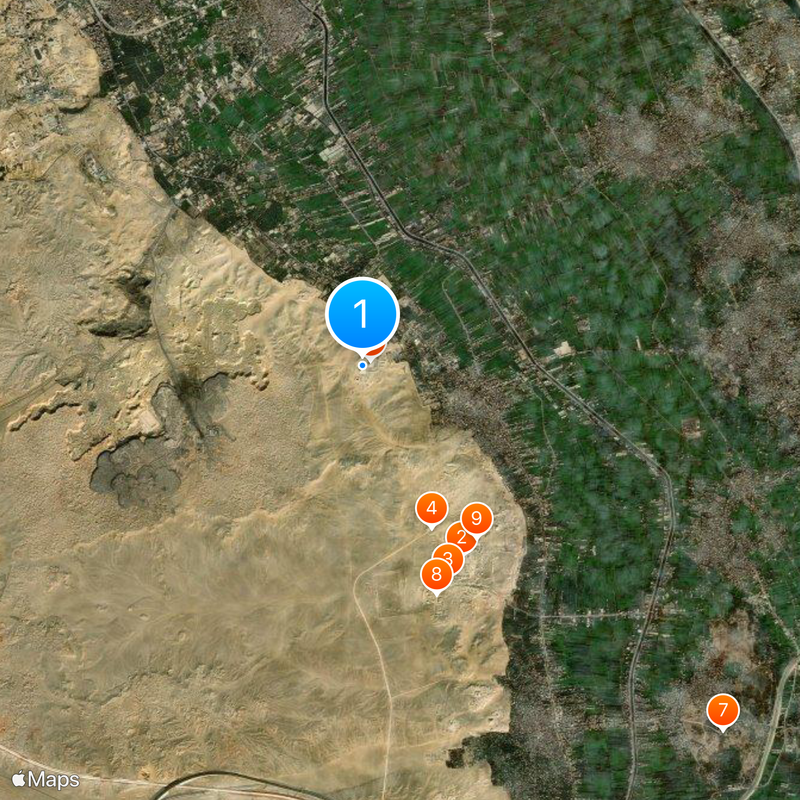800x800 pixels.
Task: Tap the orange map pin numbered 4
Action: click(431, 509)
